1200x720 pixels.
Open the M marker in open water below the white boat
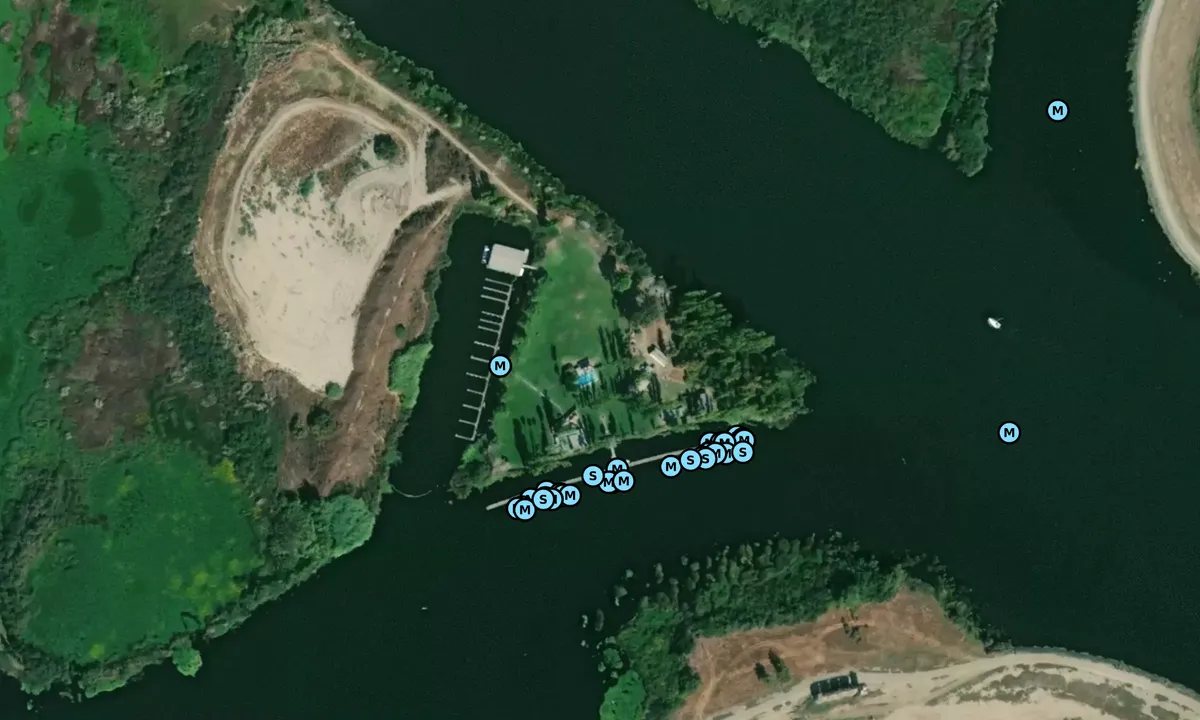pyautogui.click(x=1009, y=433)
